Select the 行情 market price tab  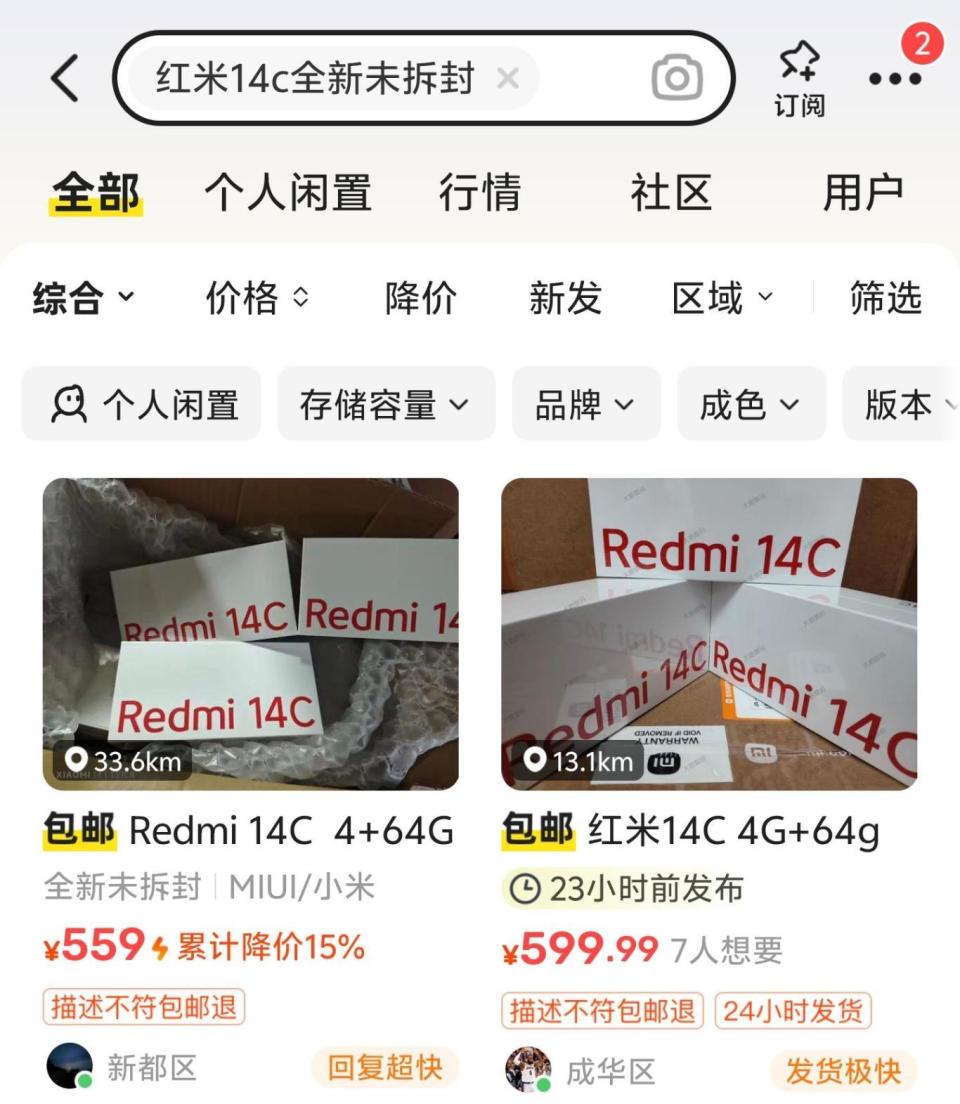(x=479, y=192)
